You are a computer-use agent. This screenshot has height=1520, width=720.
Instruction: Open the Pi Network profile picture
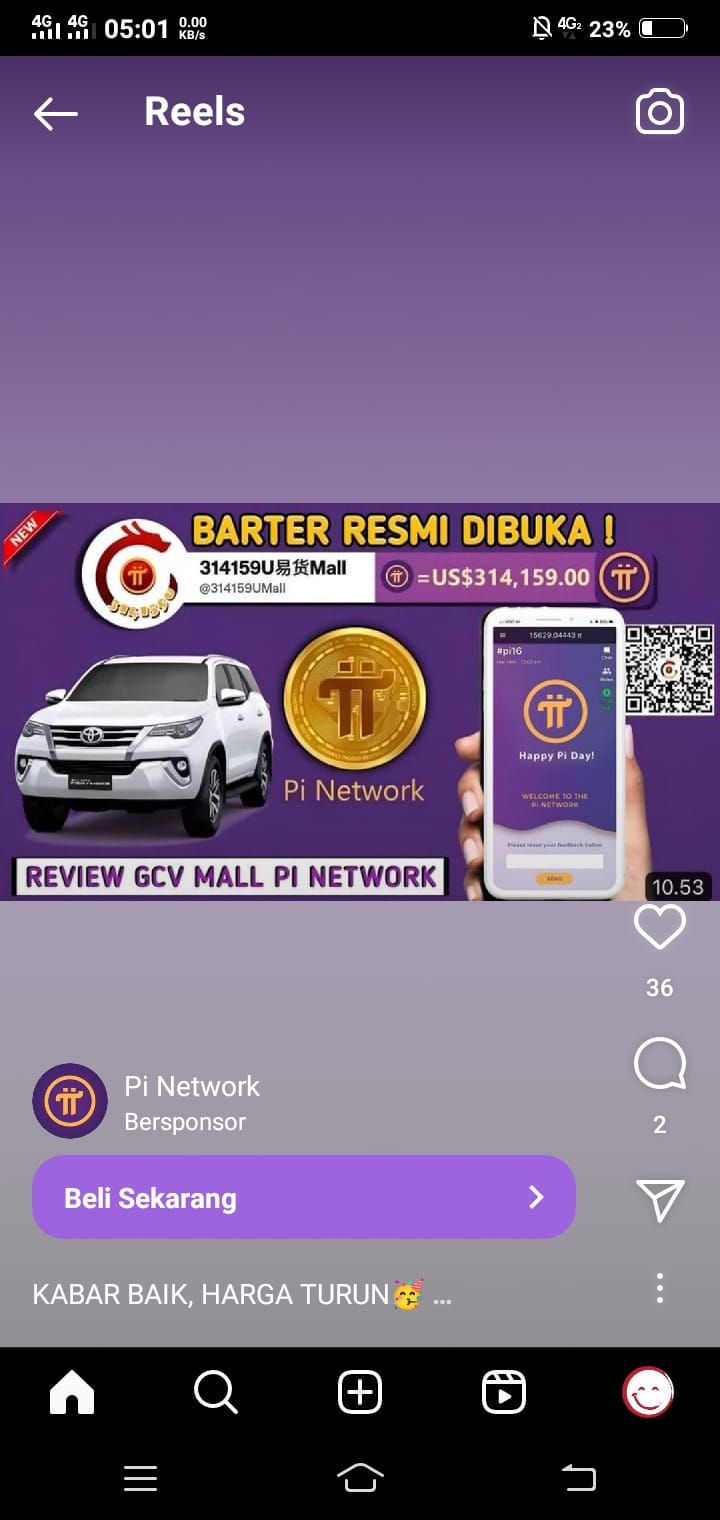click(x=70, y=1101)
